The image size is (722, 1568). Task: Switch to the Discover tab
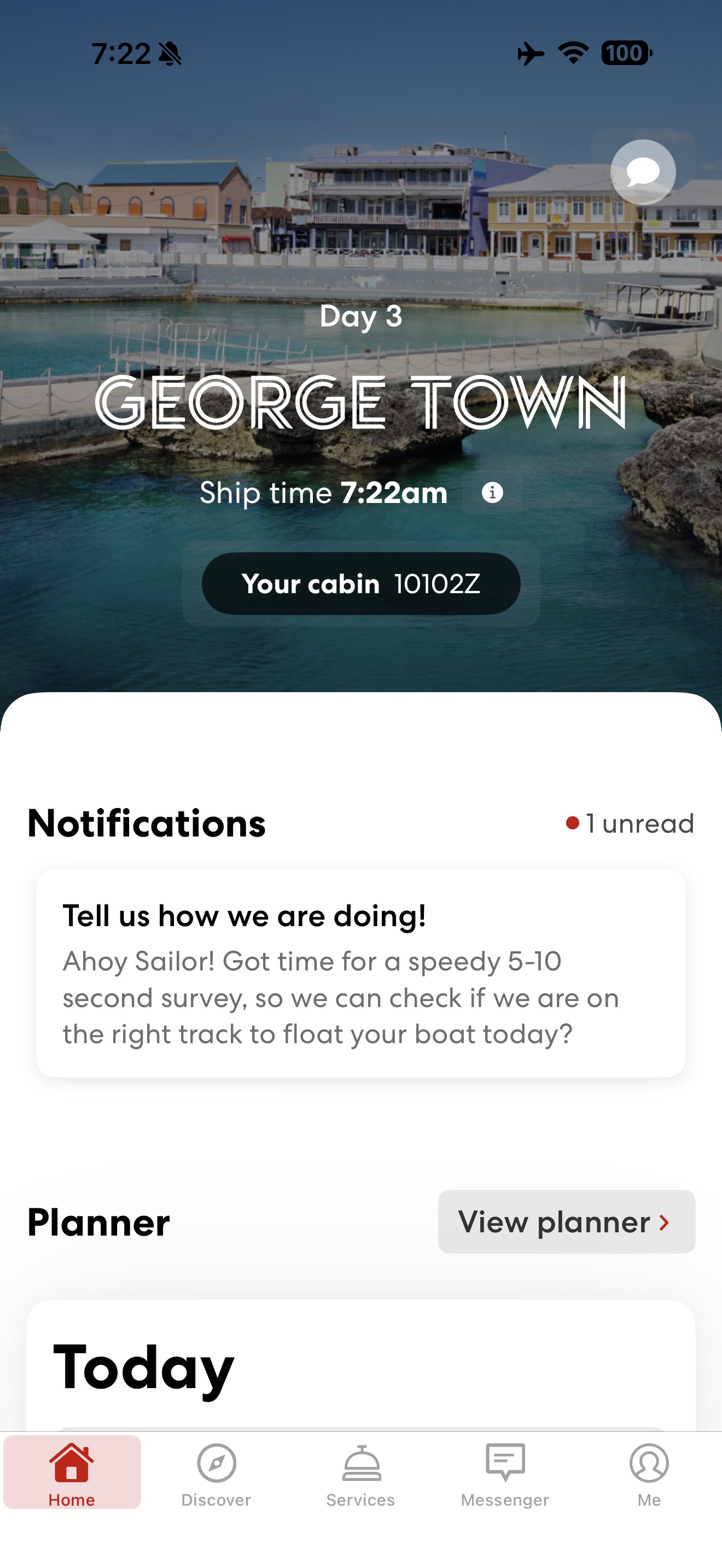click(x=216, y=1473)
